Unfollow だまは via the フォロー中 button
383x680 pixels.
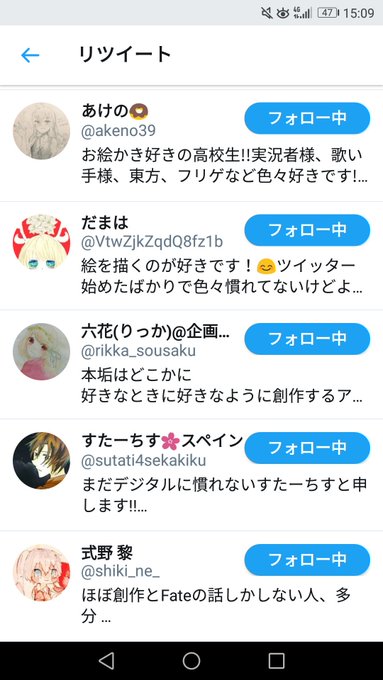[307, 230]
